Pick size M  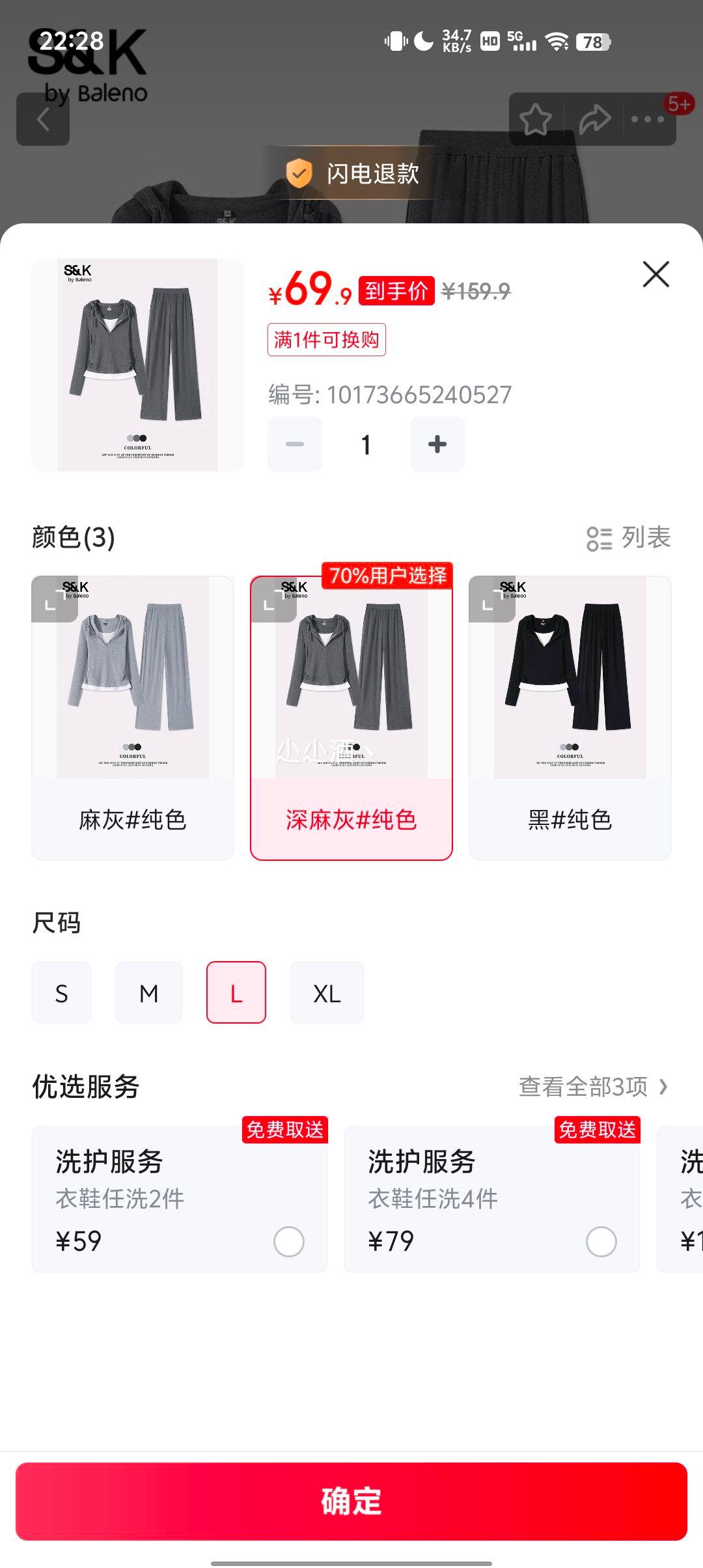[149, 993]
